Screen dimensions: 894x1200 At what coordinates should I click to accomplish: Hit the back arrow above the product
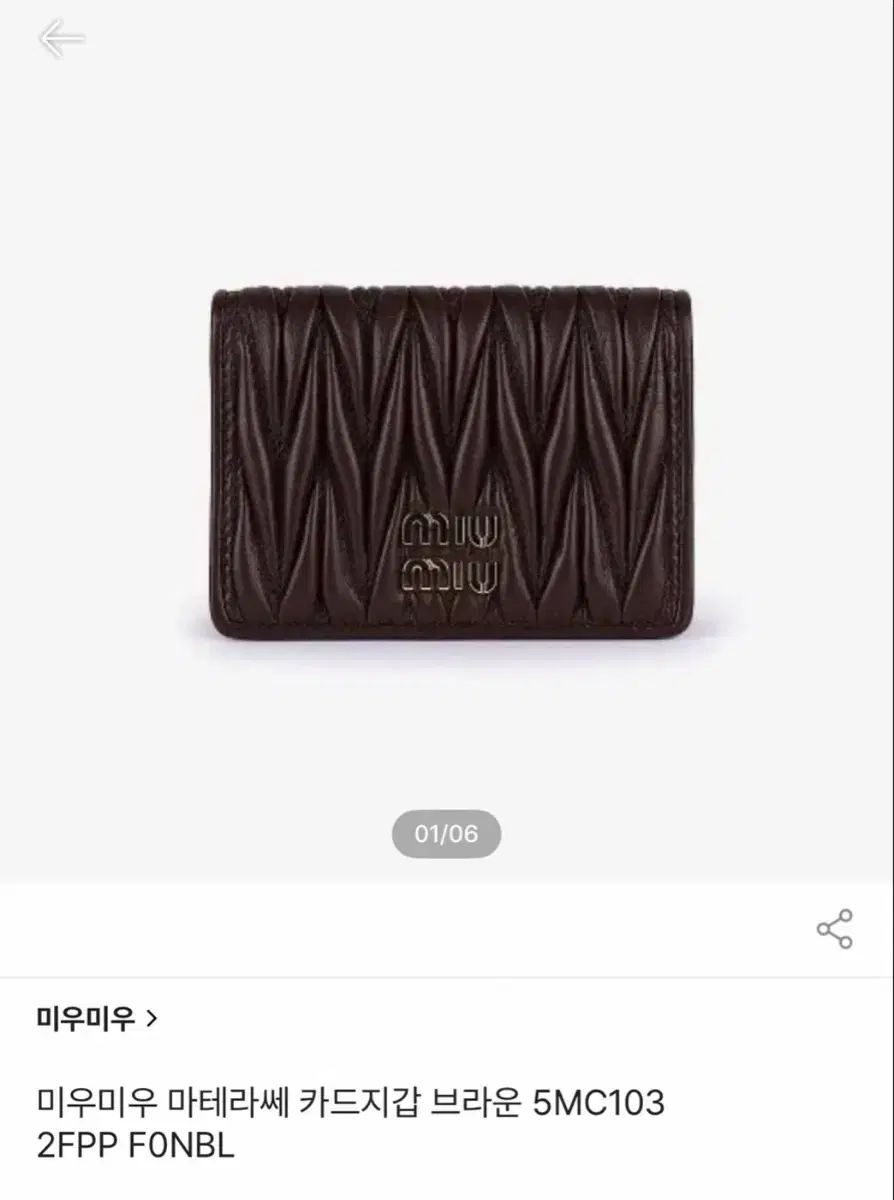(x=62, y=38)
